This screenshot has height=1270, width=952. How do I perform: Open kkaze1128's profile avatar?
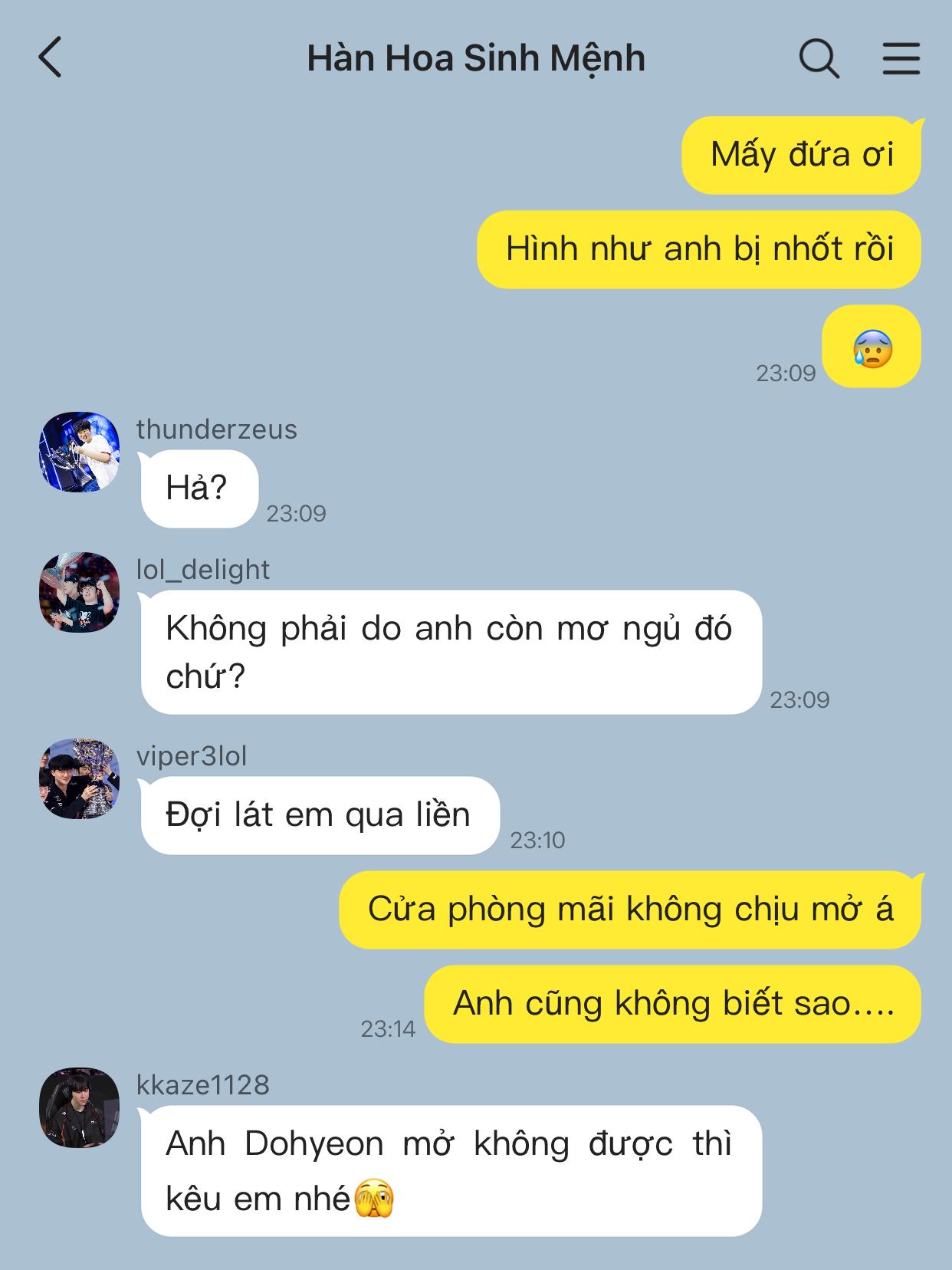(x=80, y=1107)
